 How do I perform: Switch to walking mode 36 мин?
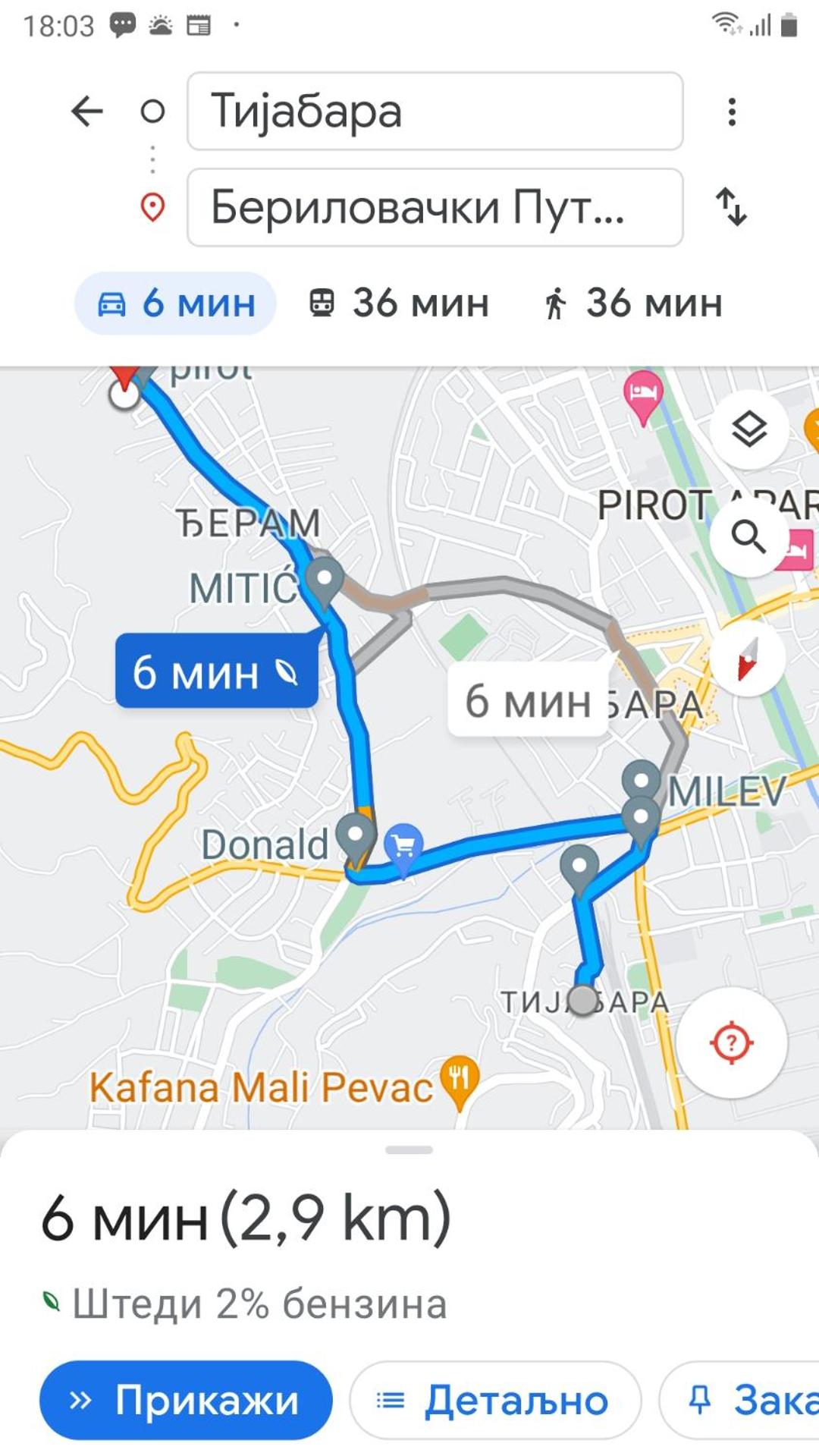click(632, 303)
